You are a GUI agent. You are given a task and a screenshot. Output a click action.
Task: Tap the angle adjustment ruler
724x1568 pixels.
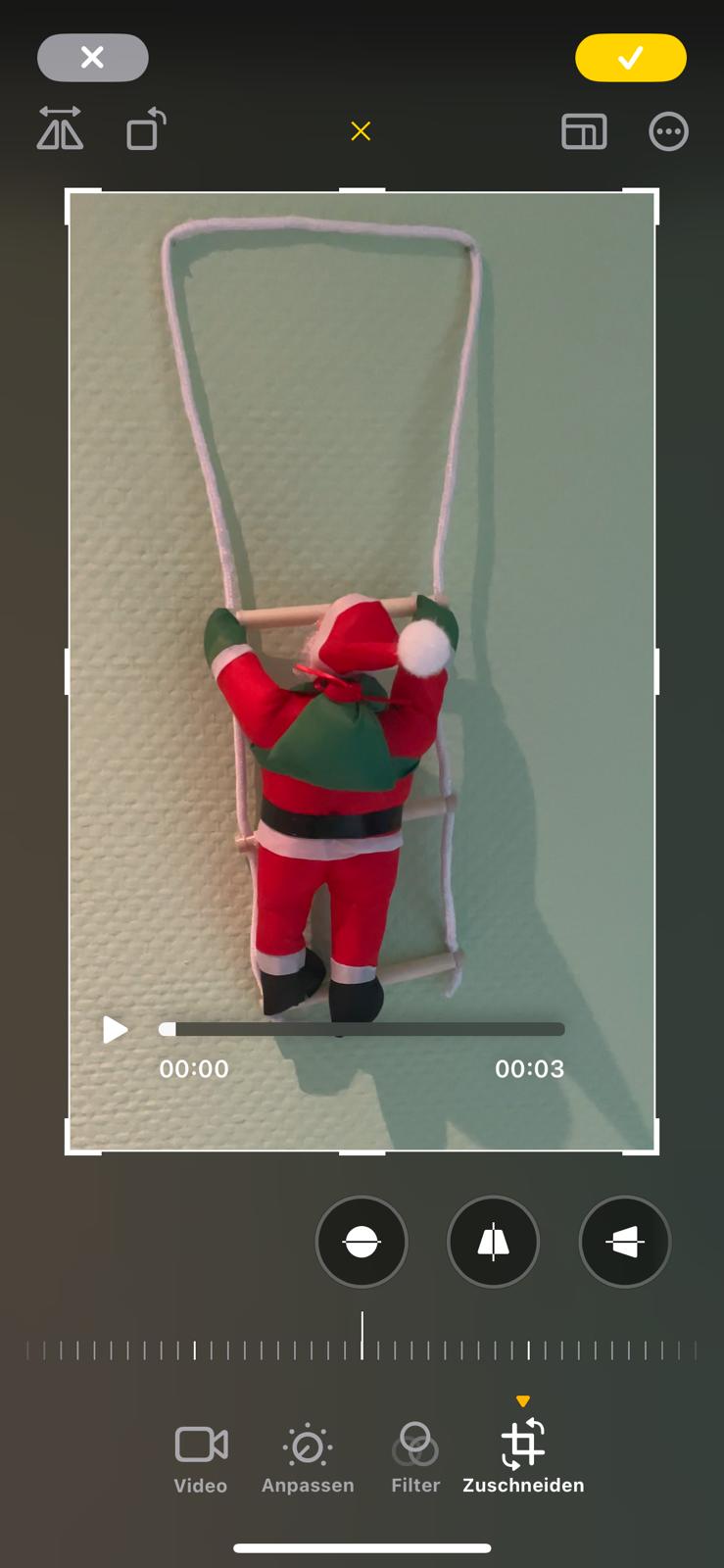coord(362,1349)
